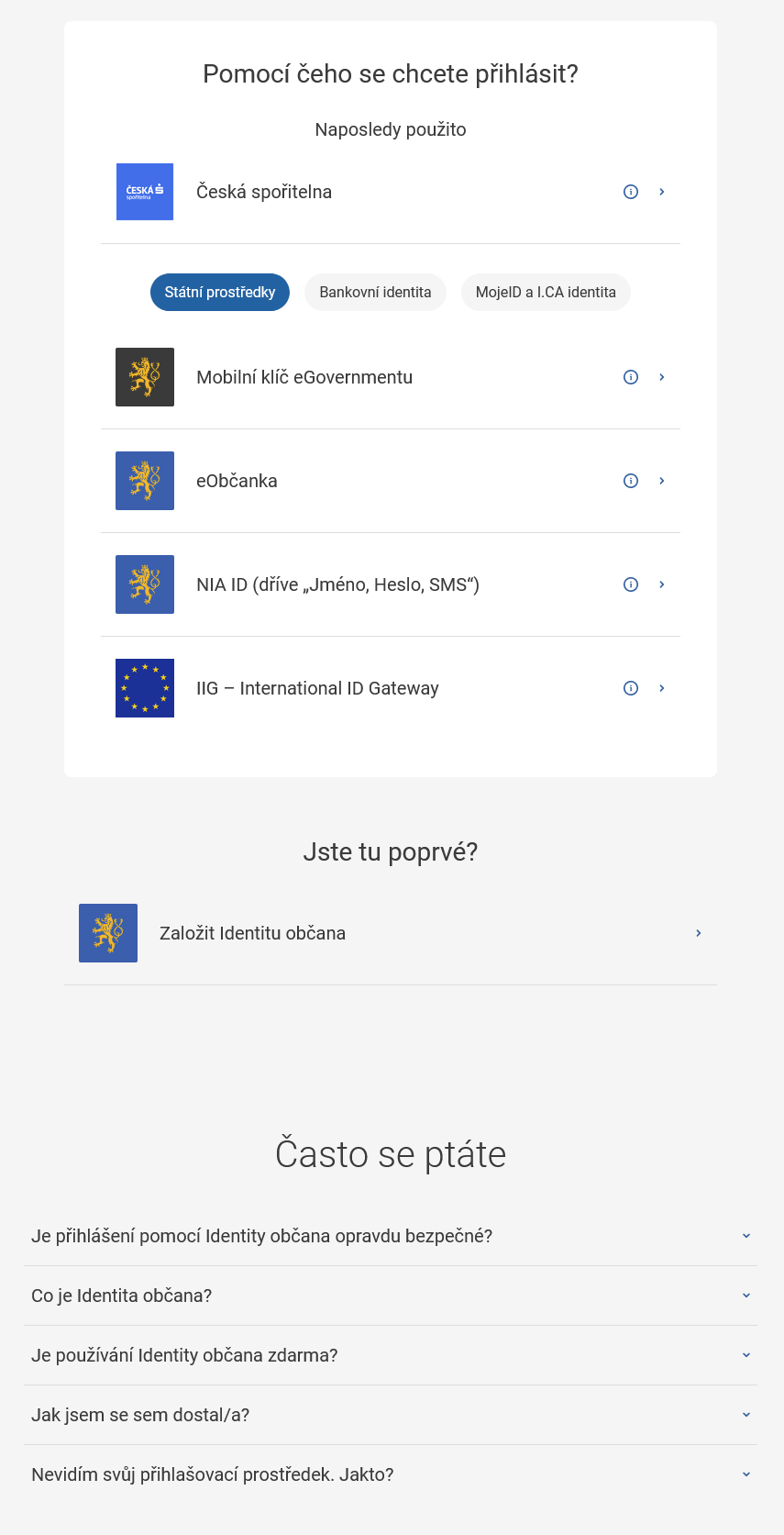The image size is (784, 1535).
Task: Switch to MojeID a I.CA identita tab
Action: (x=546, y=293)
